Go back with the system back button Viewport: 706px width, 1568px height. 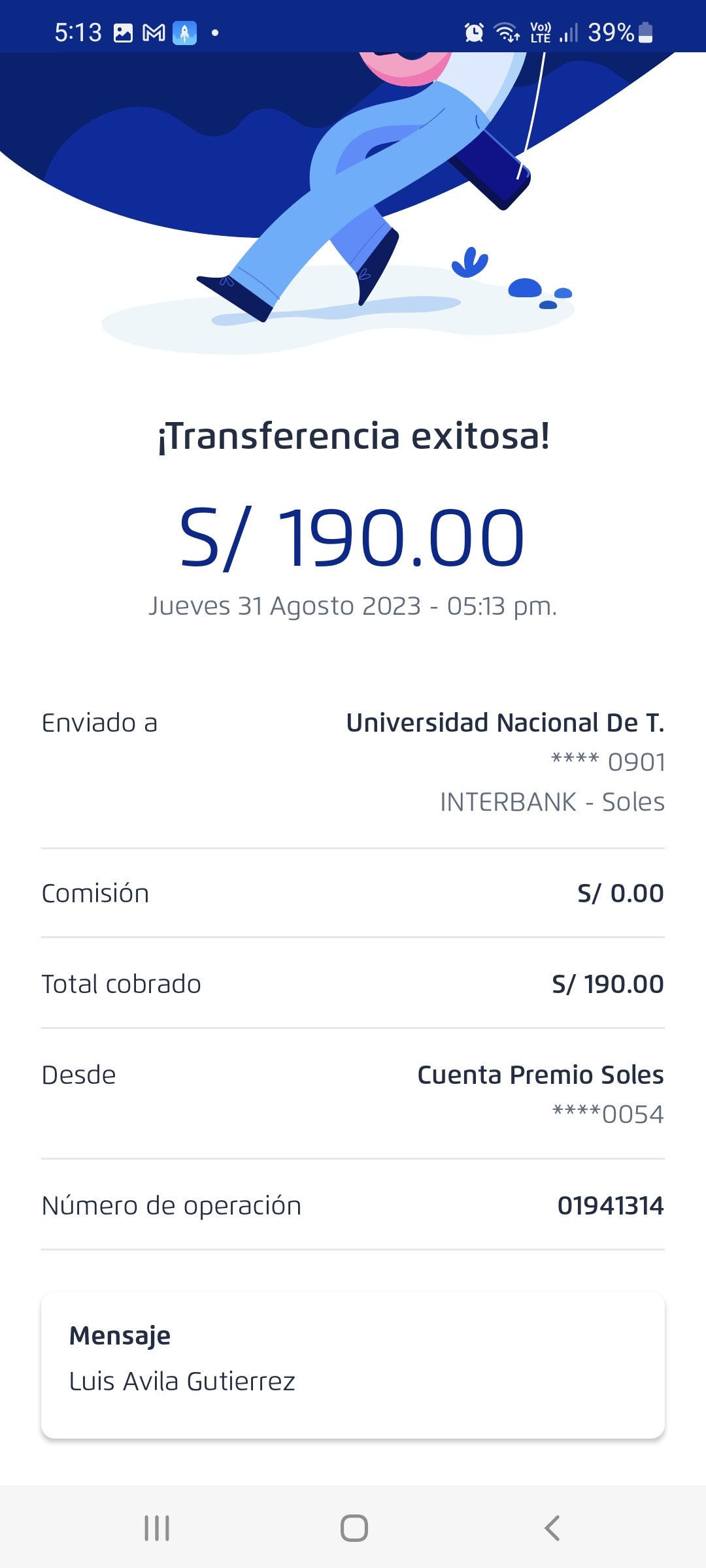[x=552, y=1528]
